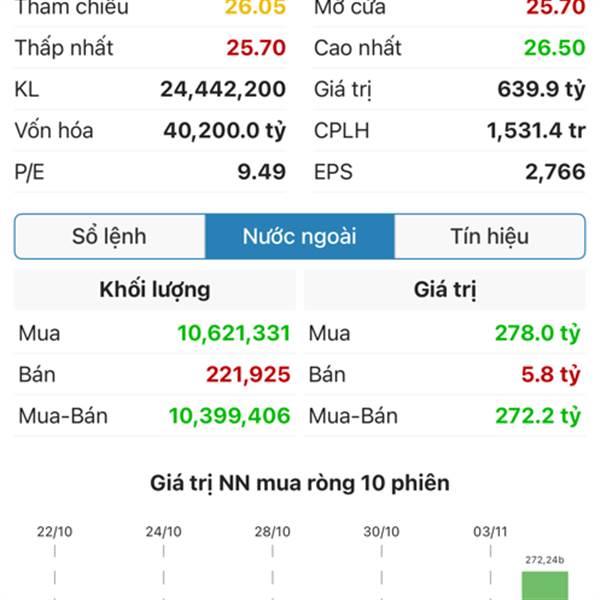This screenshot has width=600, height=600.
Task: Switch to the Sổ lệnh tab
Action: (x=109, y=237)
